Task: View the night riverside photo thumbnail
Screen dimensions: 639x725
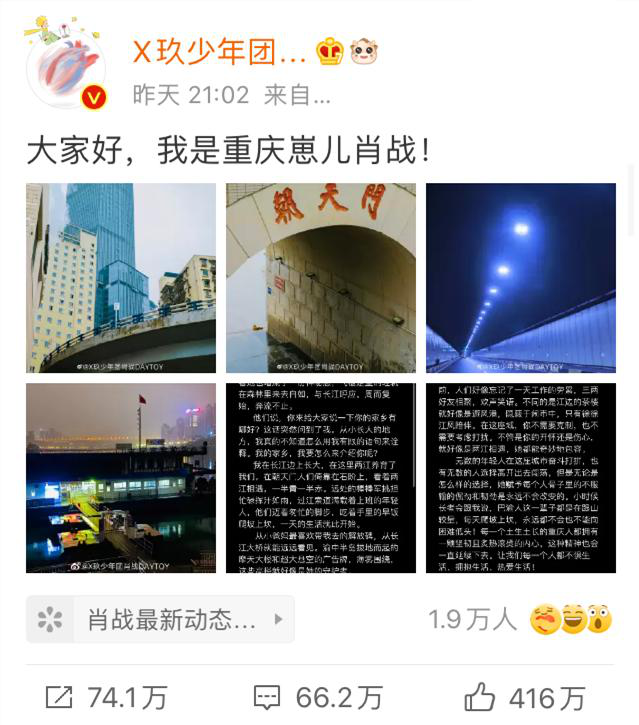Action: [x=121, y=477]
